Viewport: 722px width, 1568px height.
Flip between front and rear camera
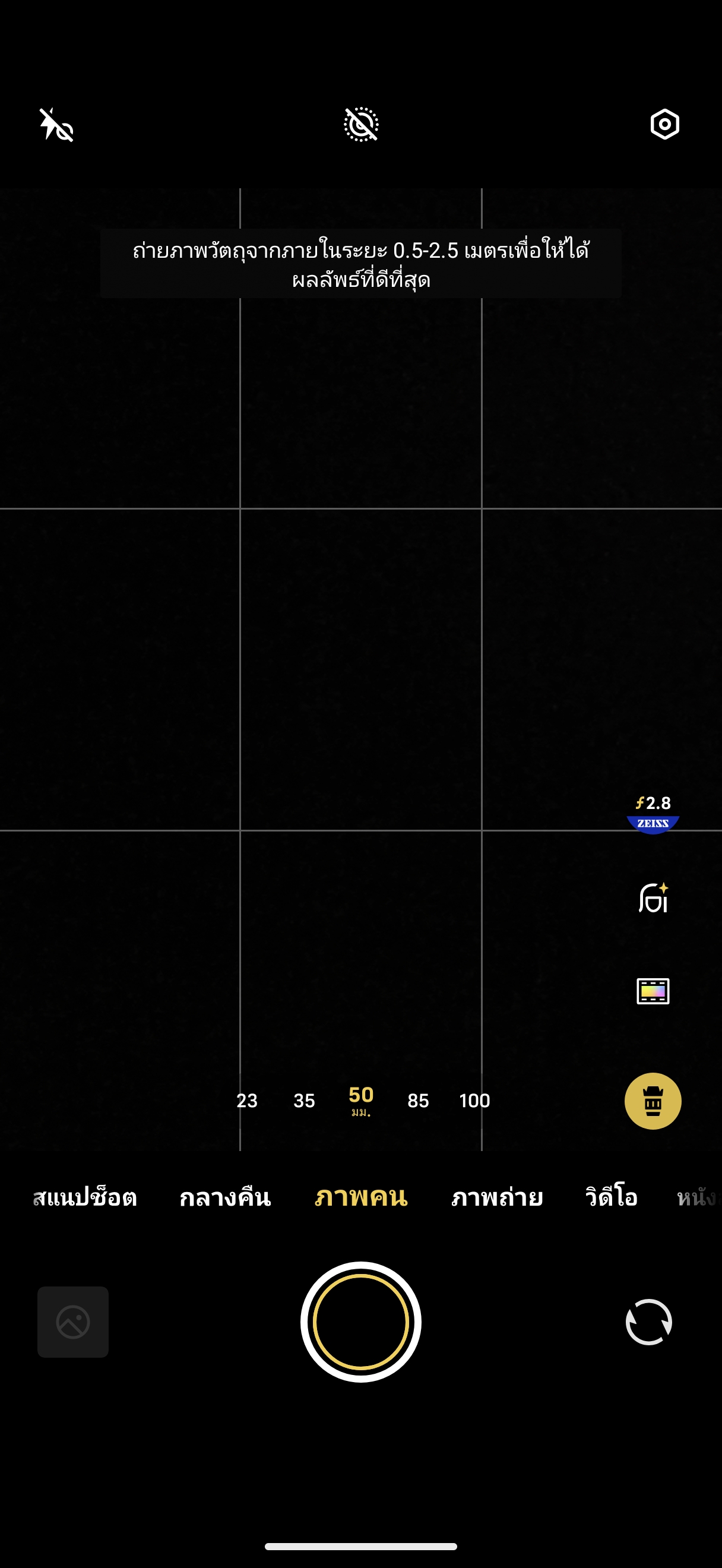[648, 1322]
